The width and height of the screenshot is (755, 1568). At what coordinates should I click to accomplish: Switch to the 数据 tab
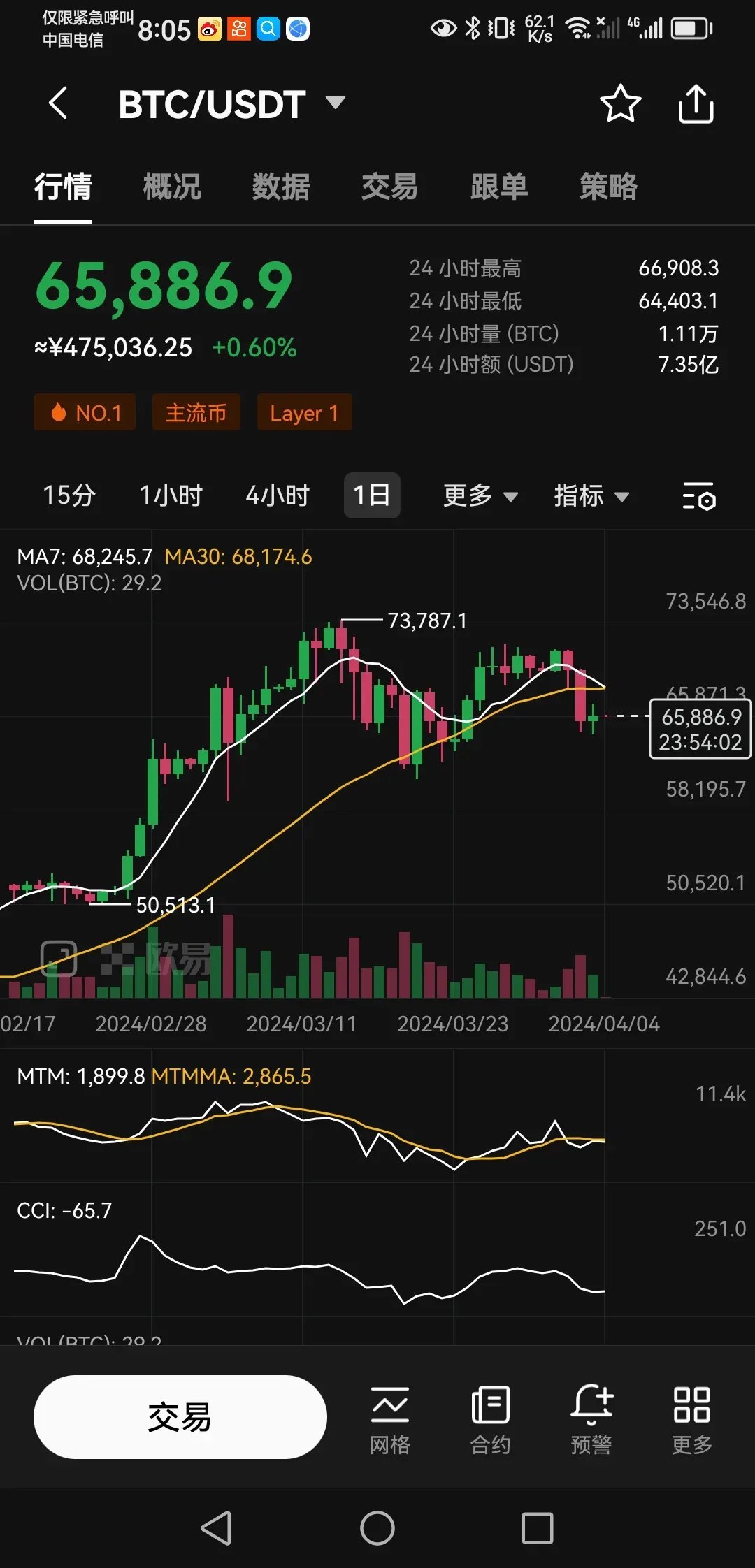pyautogui.click(x=281, y=187)
